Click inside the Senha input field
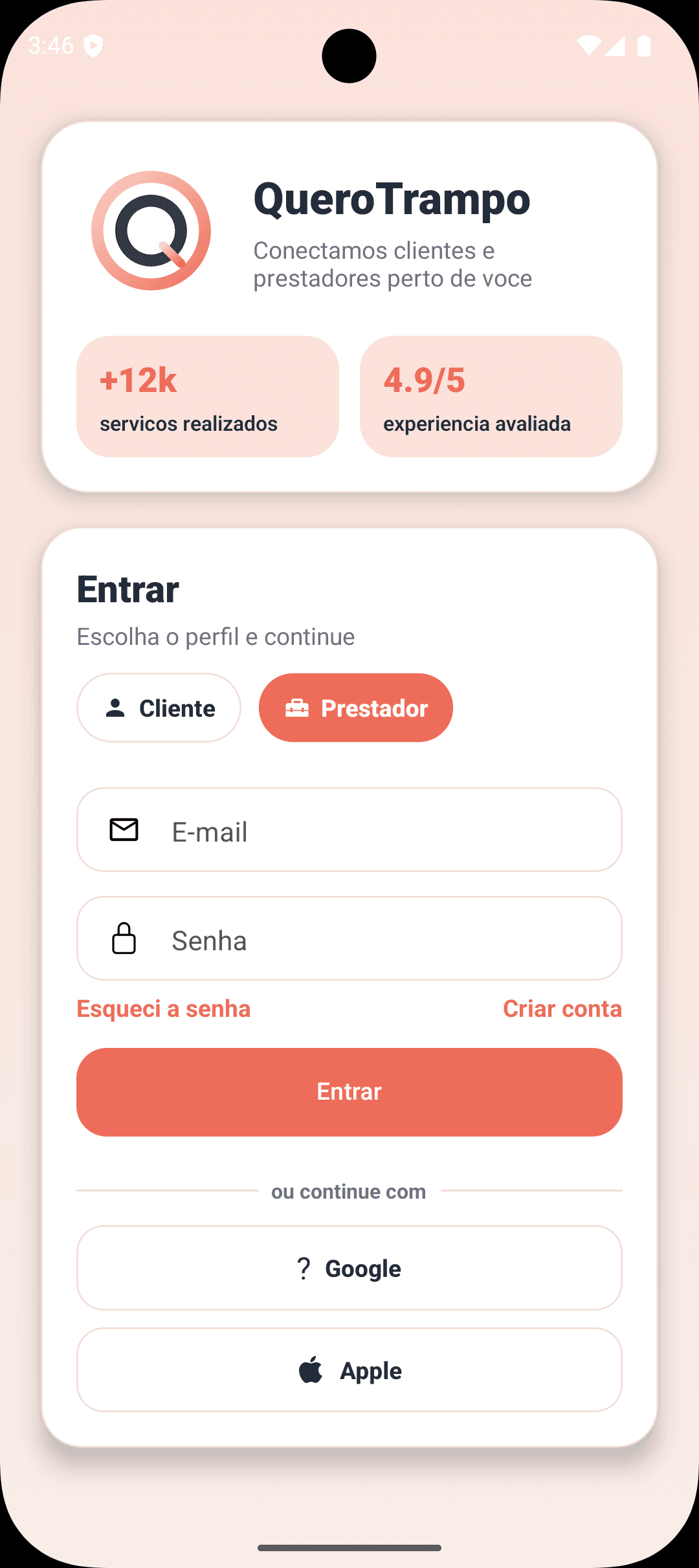Image resolution: width=699 pixels, height=1568 pixels. (349, 939)
